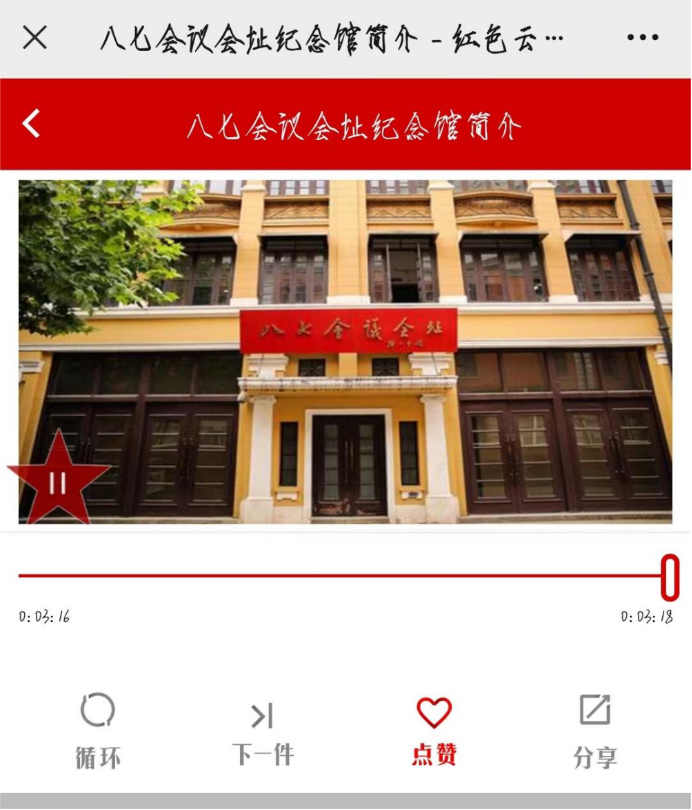Share this page with 分享
Viewport: 692px width, 810px height.
click(x=595, y=730)
